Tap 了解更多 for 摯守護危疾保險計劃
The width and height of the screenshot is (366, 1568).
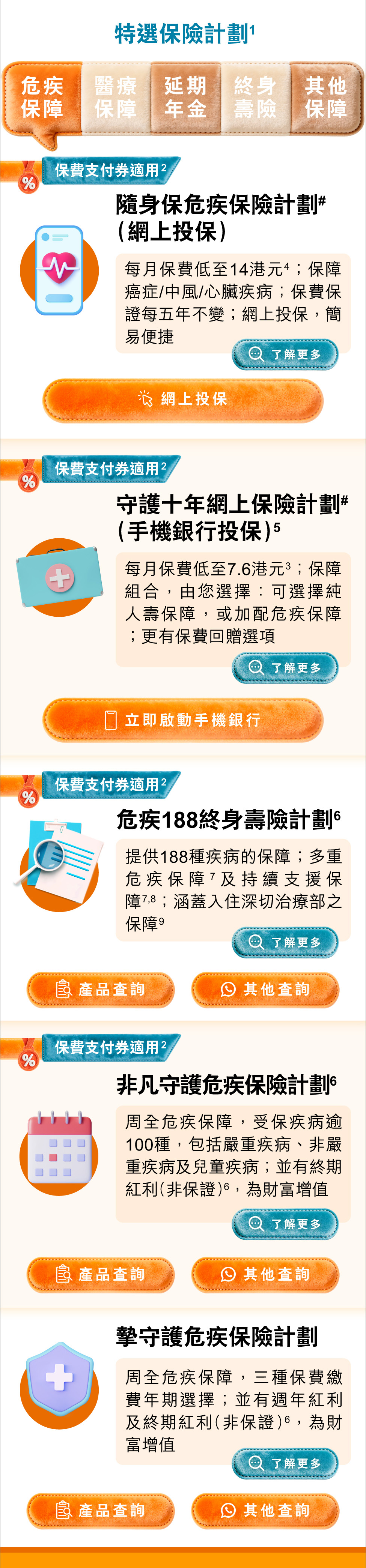point(285,1463)
